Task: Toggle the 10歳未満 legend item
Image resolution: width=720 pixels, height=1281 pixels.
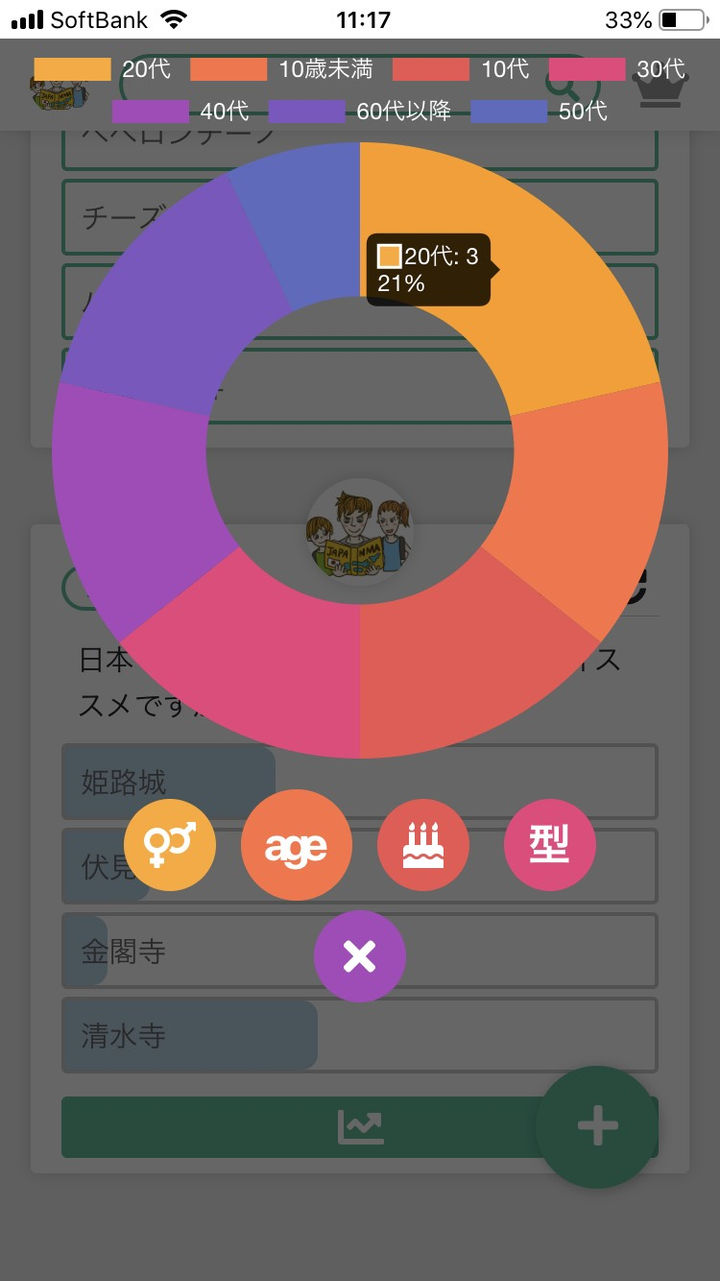Action: pyautogui.click(x=281, y=69)
